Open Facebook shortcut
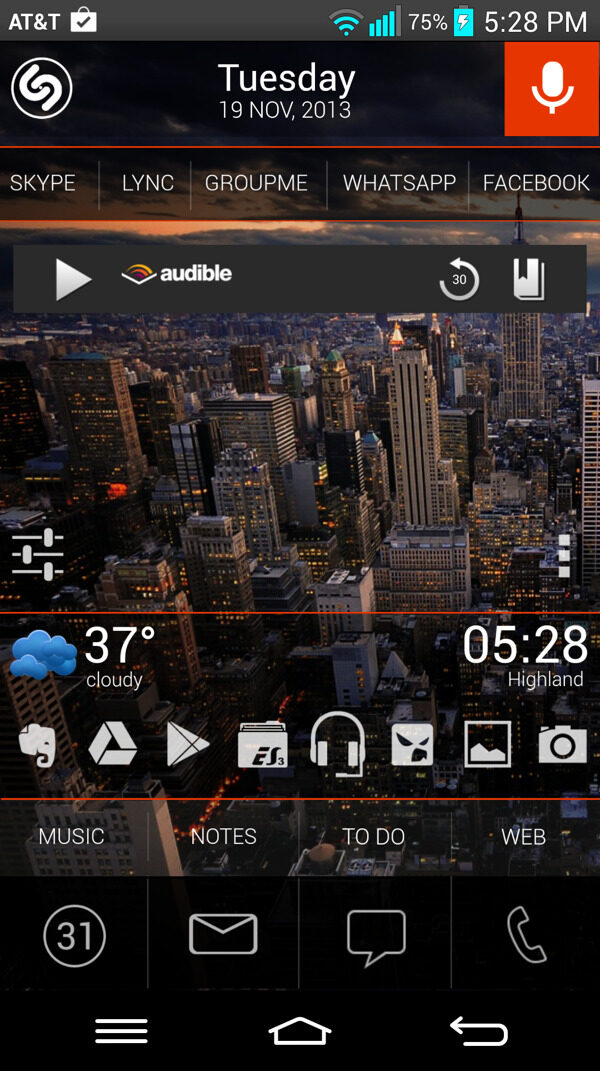Image resolution: width=600 pixels, height=1071 pixels. [536, 183]
